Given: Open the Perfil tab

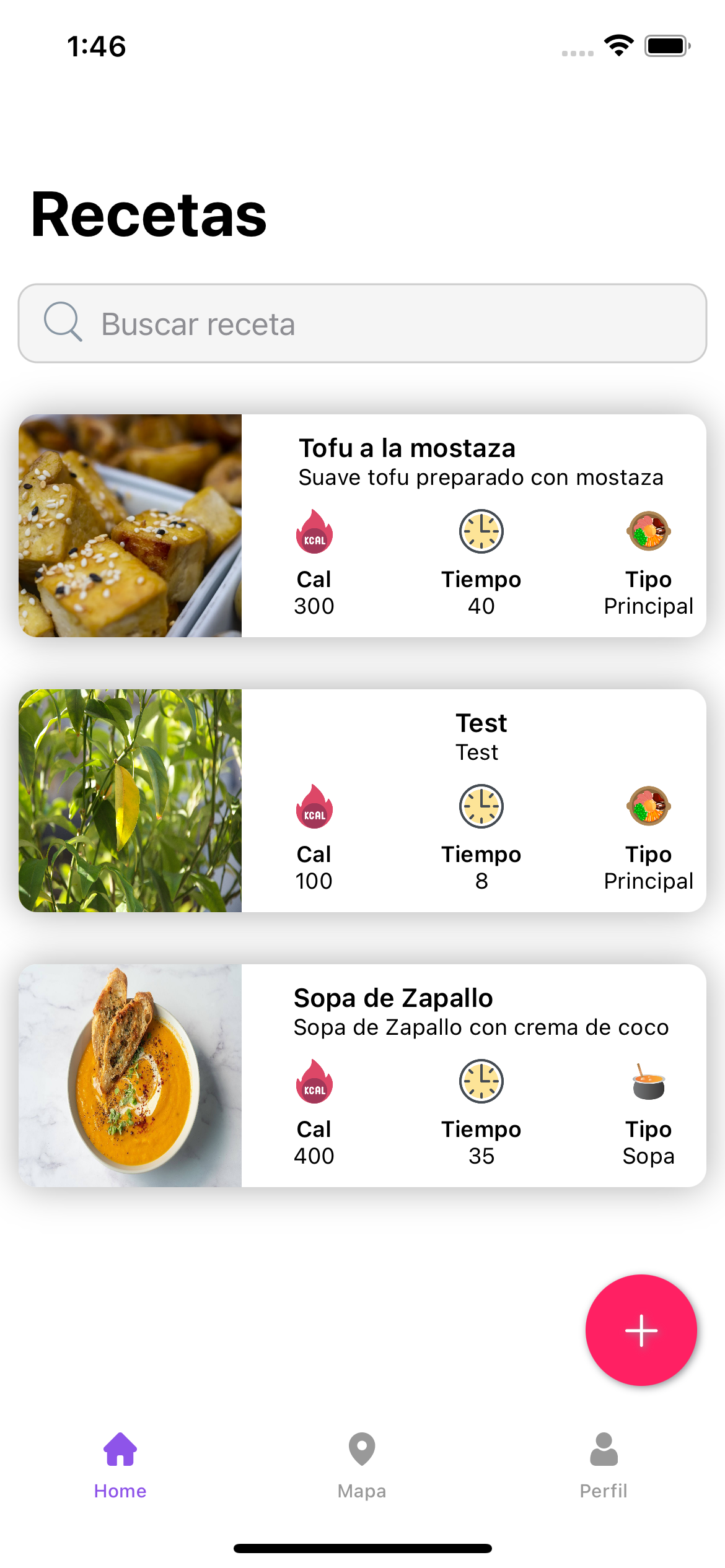Looking at the screenshot, I should (604, 1465).
